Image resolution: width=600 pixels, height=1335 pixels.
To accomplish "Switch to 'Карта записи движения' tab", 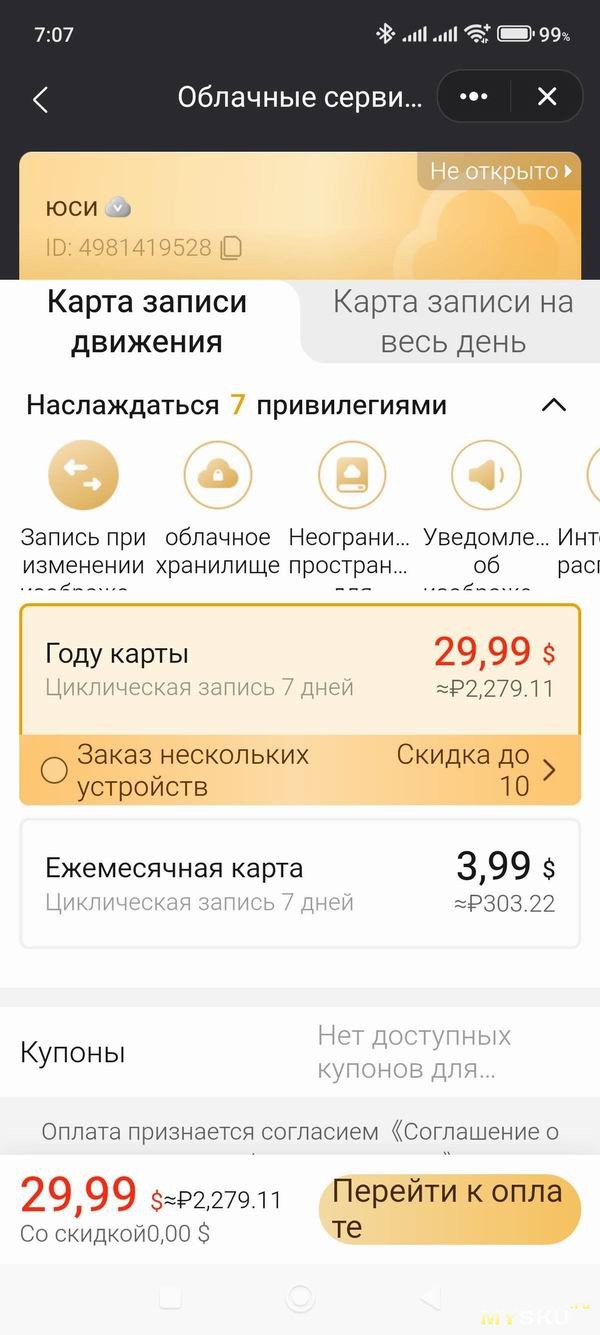I will (147, 322).
